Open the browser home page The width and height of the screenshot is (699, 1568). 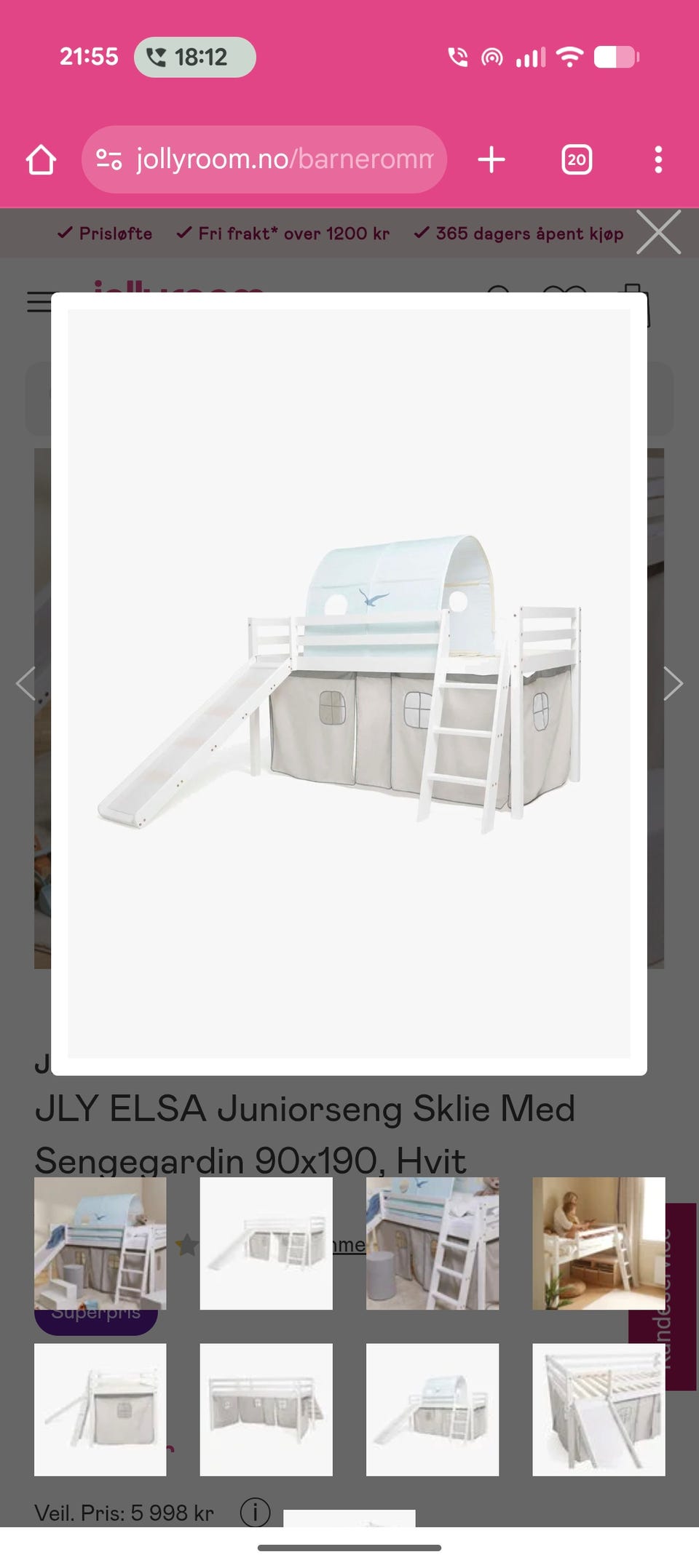[x=41, y=159]
